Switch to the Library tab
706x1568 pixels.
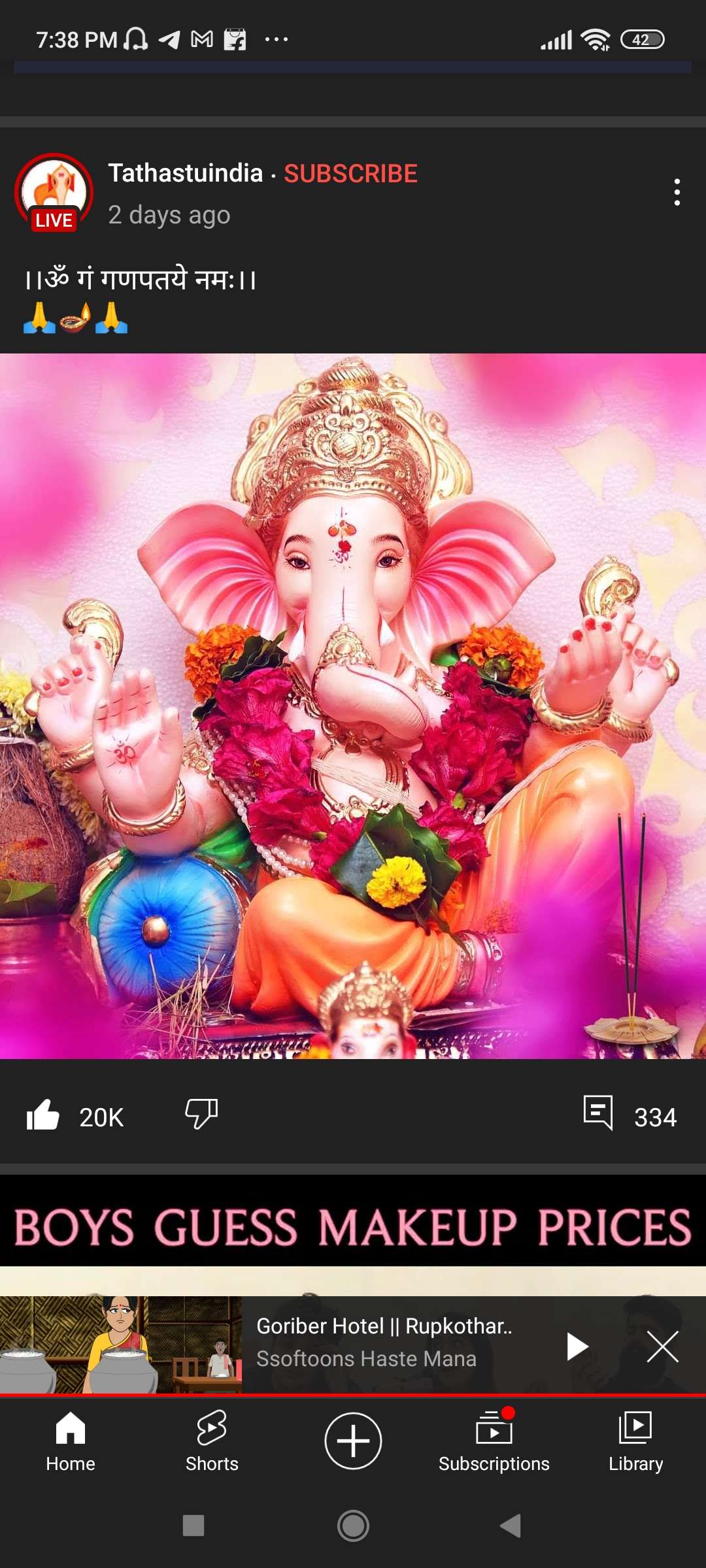pyautogui.click(x=635, y=1441)
